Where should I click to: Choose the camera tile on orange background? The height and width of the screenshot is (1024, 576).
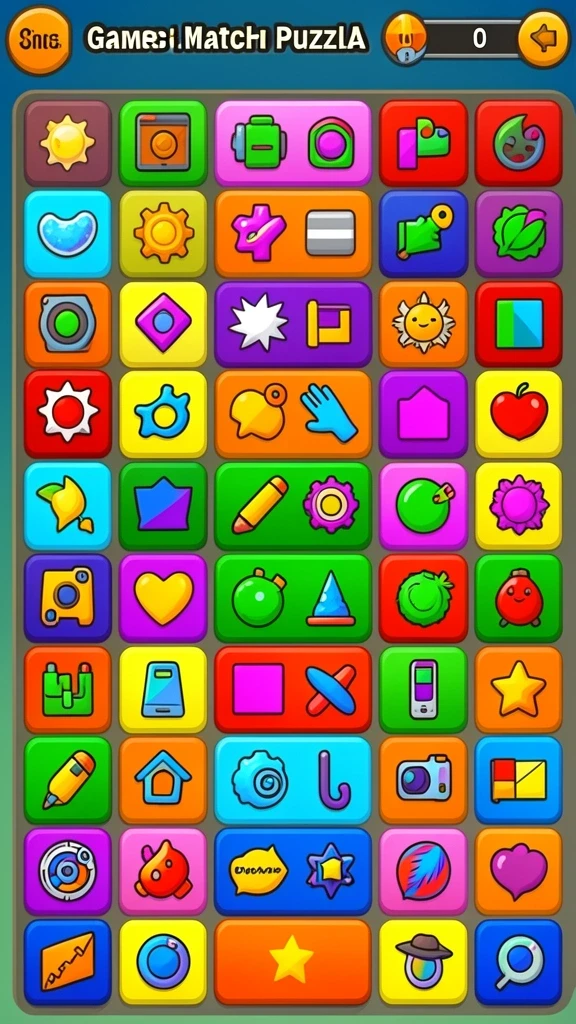(x=423, y=780)
